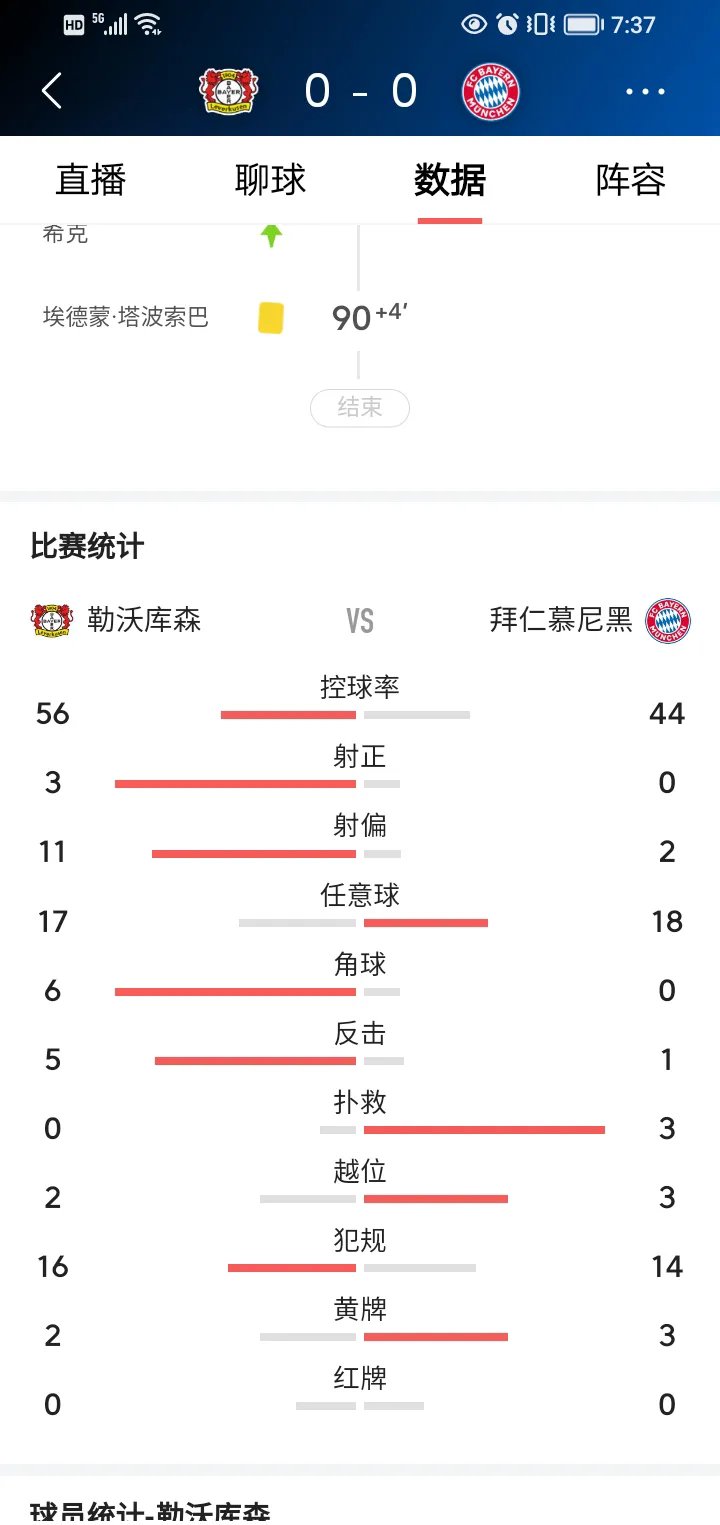Tap the 扑救 saves statistic row
Image resolution: width=720 pixels, height=1525 pixels.
click(462, 1129)
